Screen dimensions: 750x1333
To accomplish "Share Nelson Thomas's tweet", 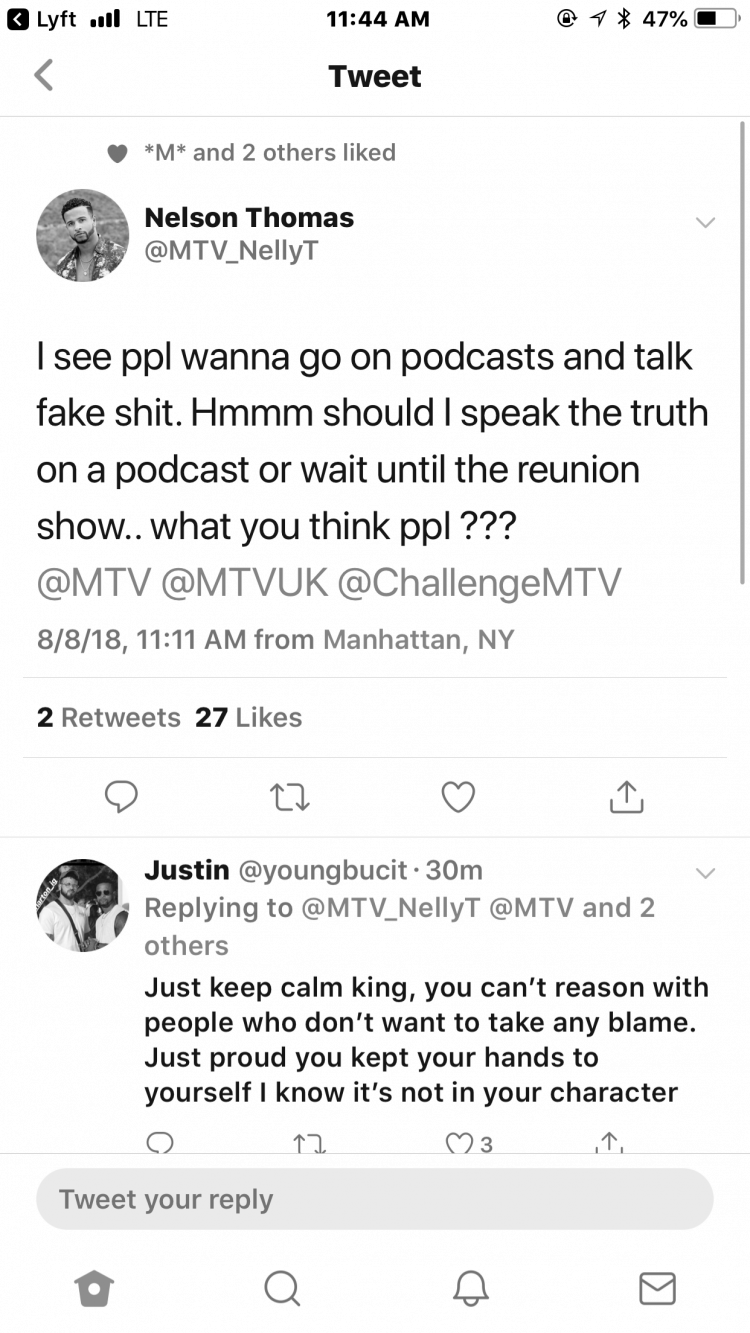I will (626, 797).
